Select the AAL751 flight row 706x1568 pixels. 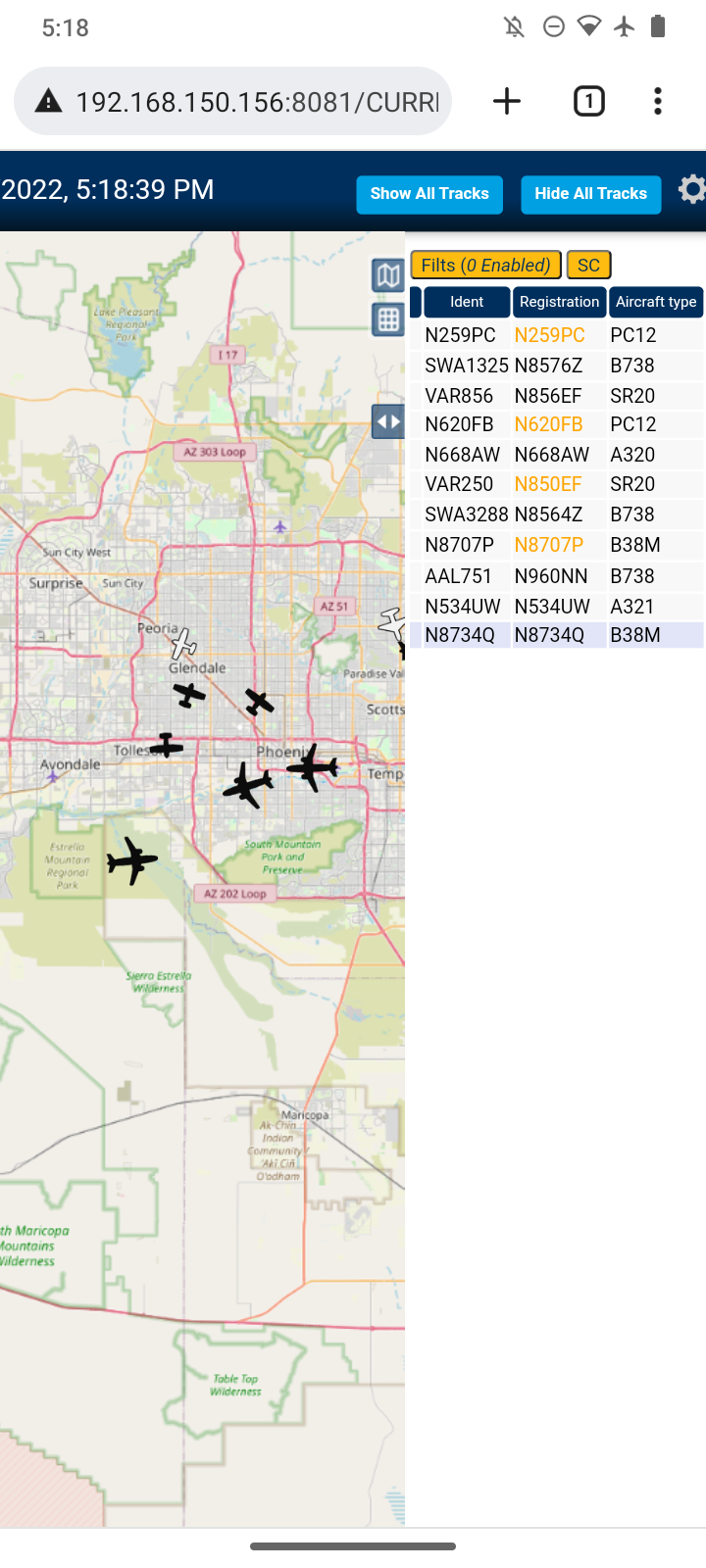tap(557, 576)
